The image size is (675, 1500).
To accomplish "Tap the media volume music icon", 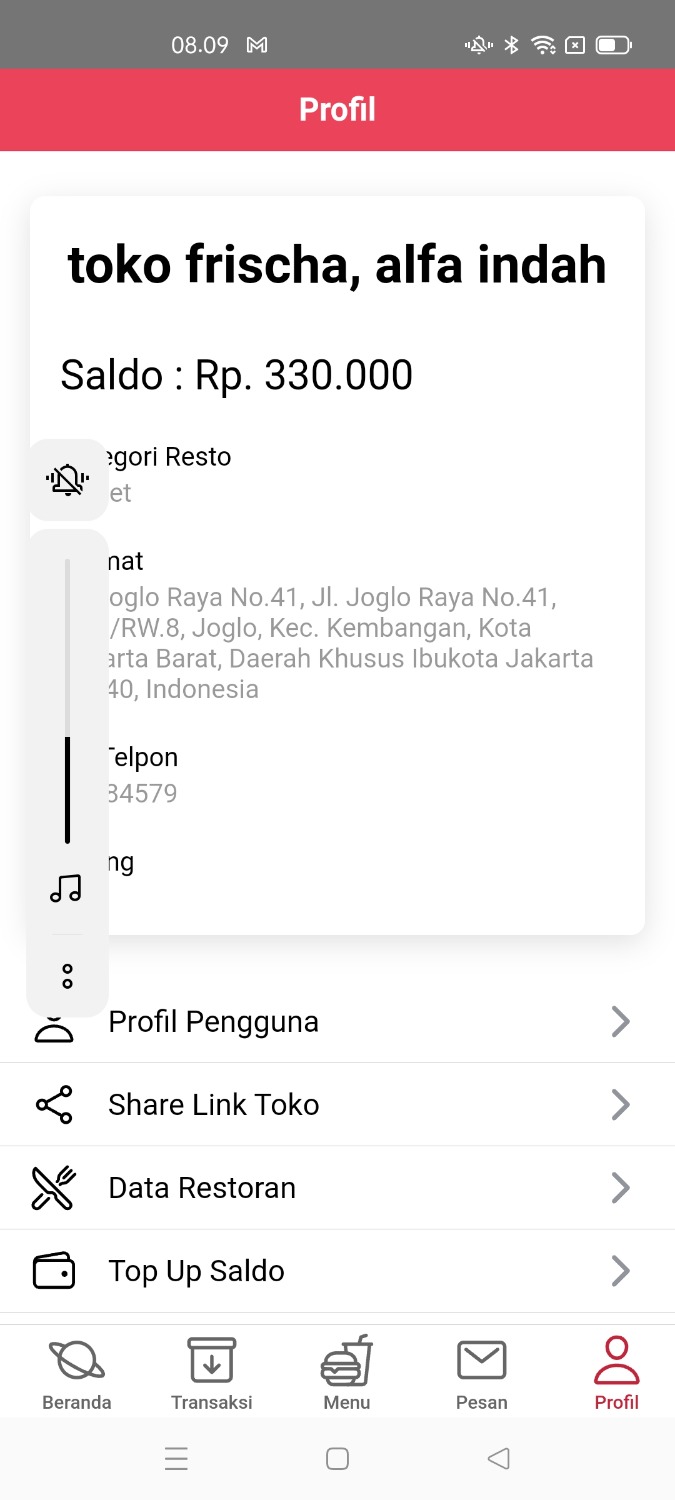I will click(67, 888).
